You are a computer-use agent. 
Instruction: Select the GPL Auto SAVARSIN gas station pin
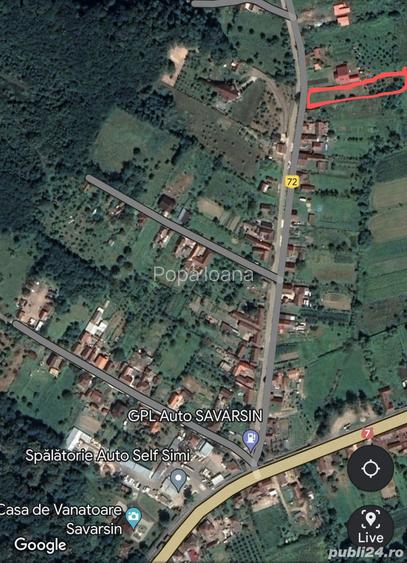point(251,440)
